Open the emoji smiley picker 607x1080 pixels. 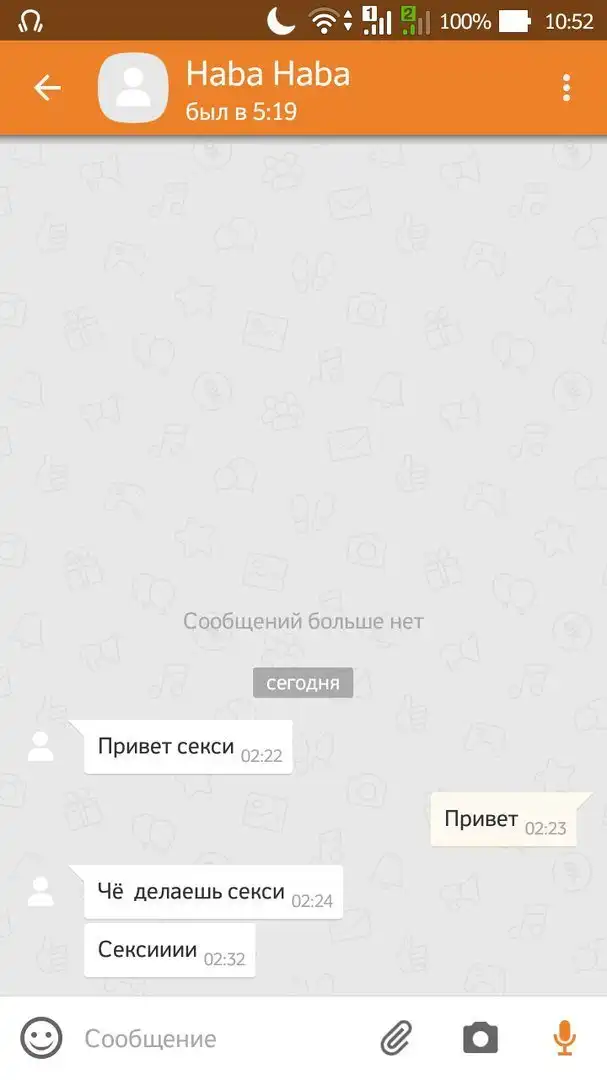point(41,1038)
